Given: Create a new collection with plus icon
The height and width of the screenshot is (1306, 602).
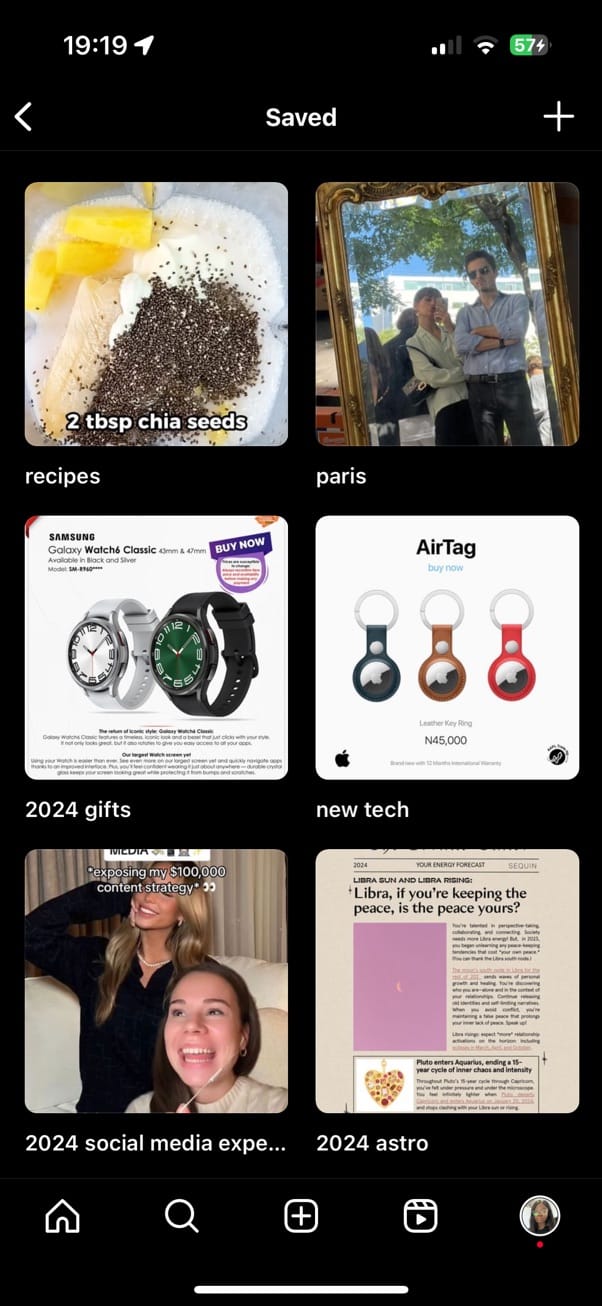Looking at the screenshot, I should click(558, 117).
